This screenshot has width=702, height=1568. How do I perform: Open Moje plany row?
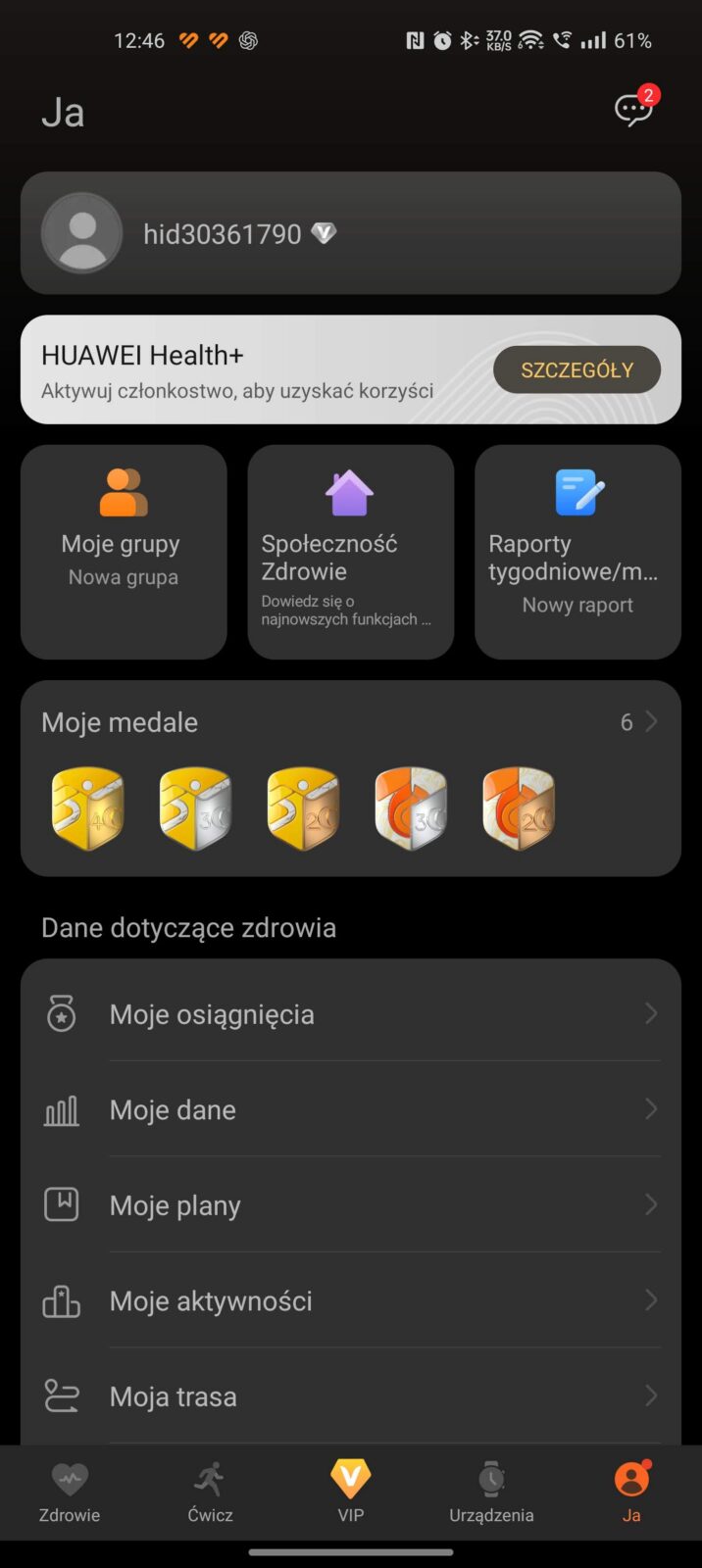click(x=350, y=1205)
